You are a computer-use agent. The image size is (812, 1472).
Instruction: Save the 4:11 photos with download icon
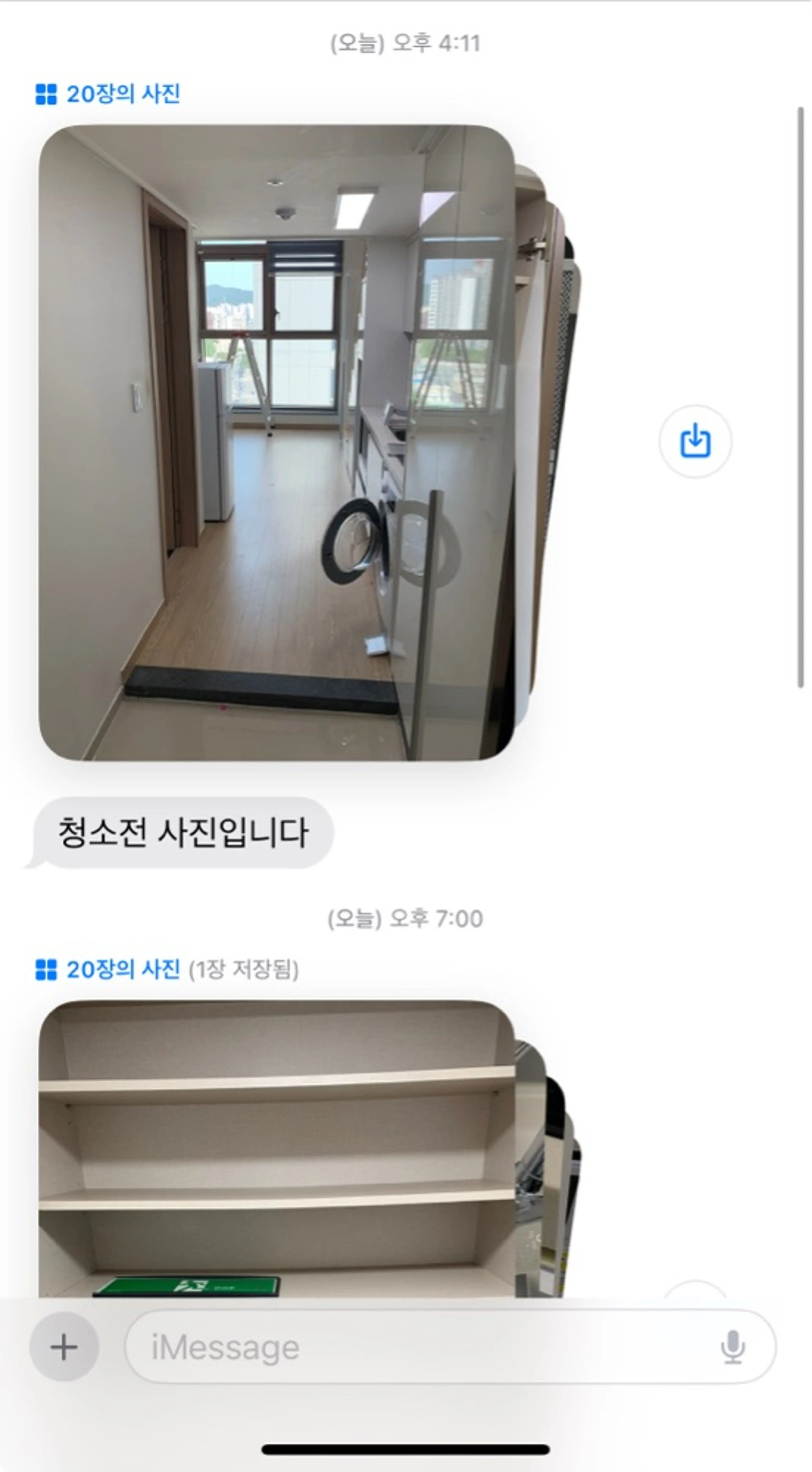[x=695, y=441]
